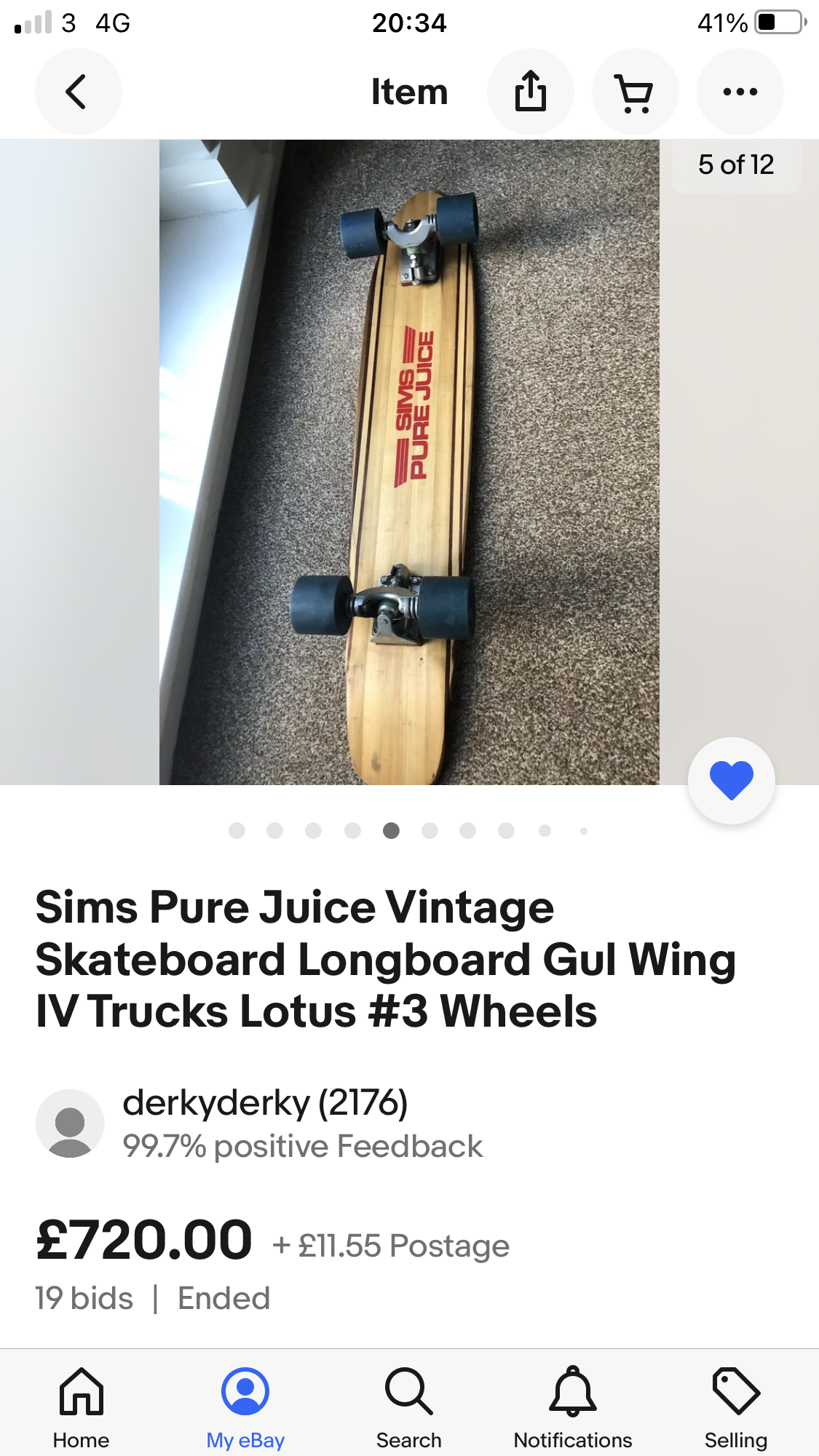Tap the three-dot more options icon

(740, 92)
